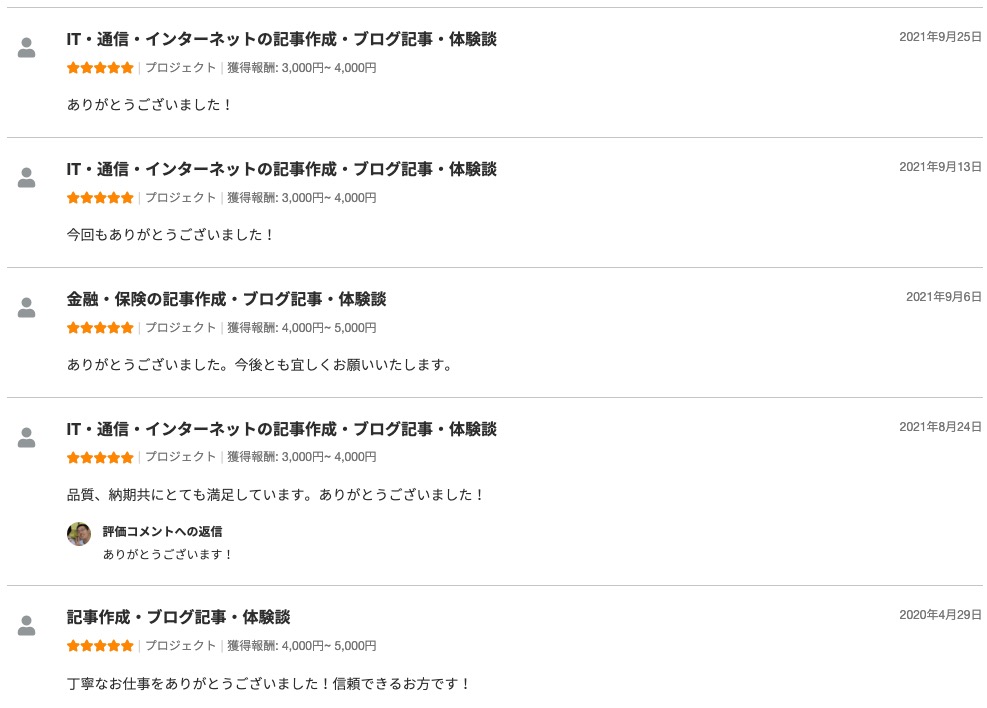Open the IT article job reviewed 2021年8月24日
This screenshot has height=708, width=987.
pyautogui.click(x=281, y=429)
